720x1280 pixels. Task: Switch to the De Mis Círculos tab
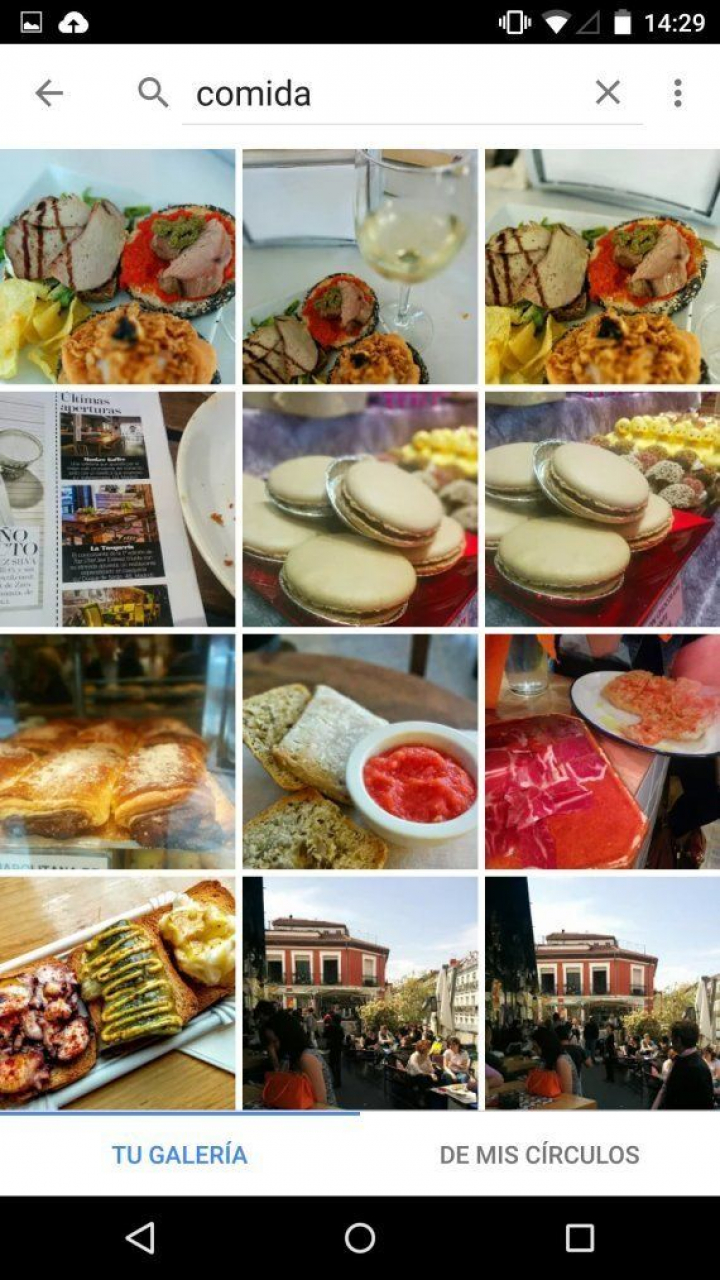[x=539, y=1154]
